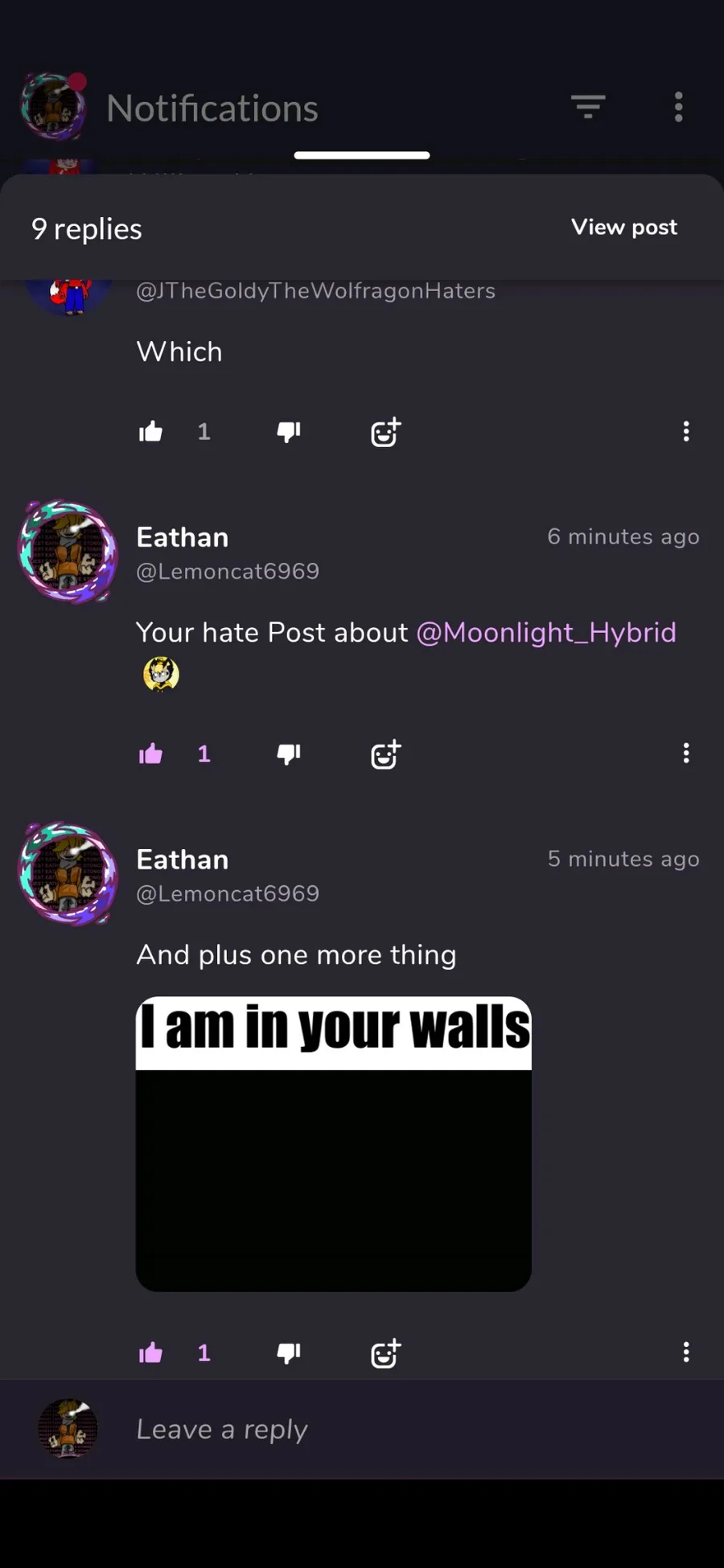This screenshot has height=1568, width=724.
Task: Add reaction to "And plus one more thing" reply
Action: click(385, 1353)
